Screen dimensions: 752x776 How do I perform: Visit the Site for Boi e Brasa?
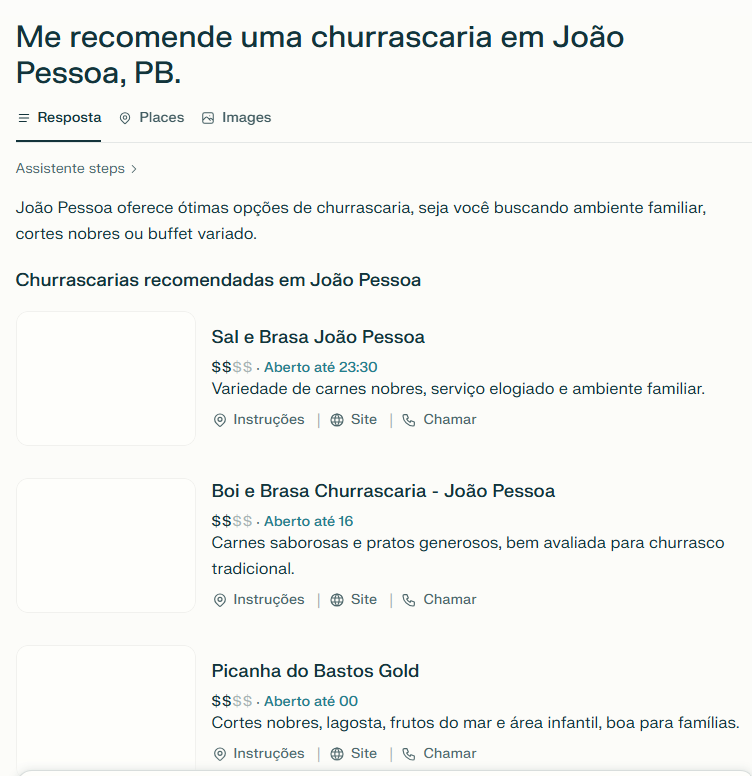pyautogui.click(x=354, y=600)
